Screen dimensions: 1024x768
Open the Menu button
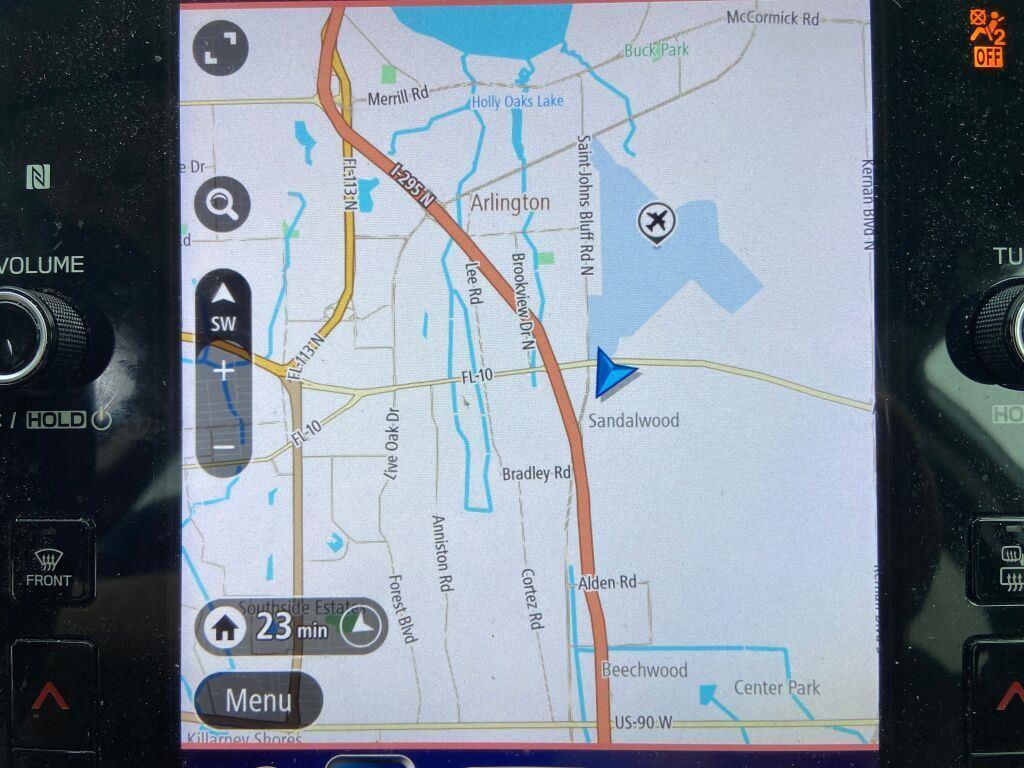[x=258, y=700]
